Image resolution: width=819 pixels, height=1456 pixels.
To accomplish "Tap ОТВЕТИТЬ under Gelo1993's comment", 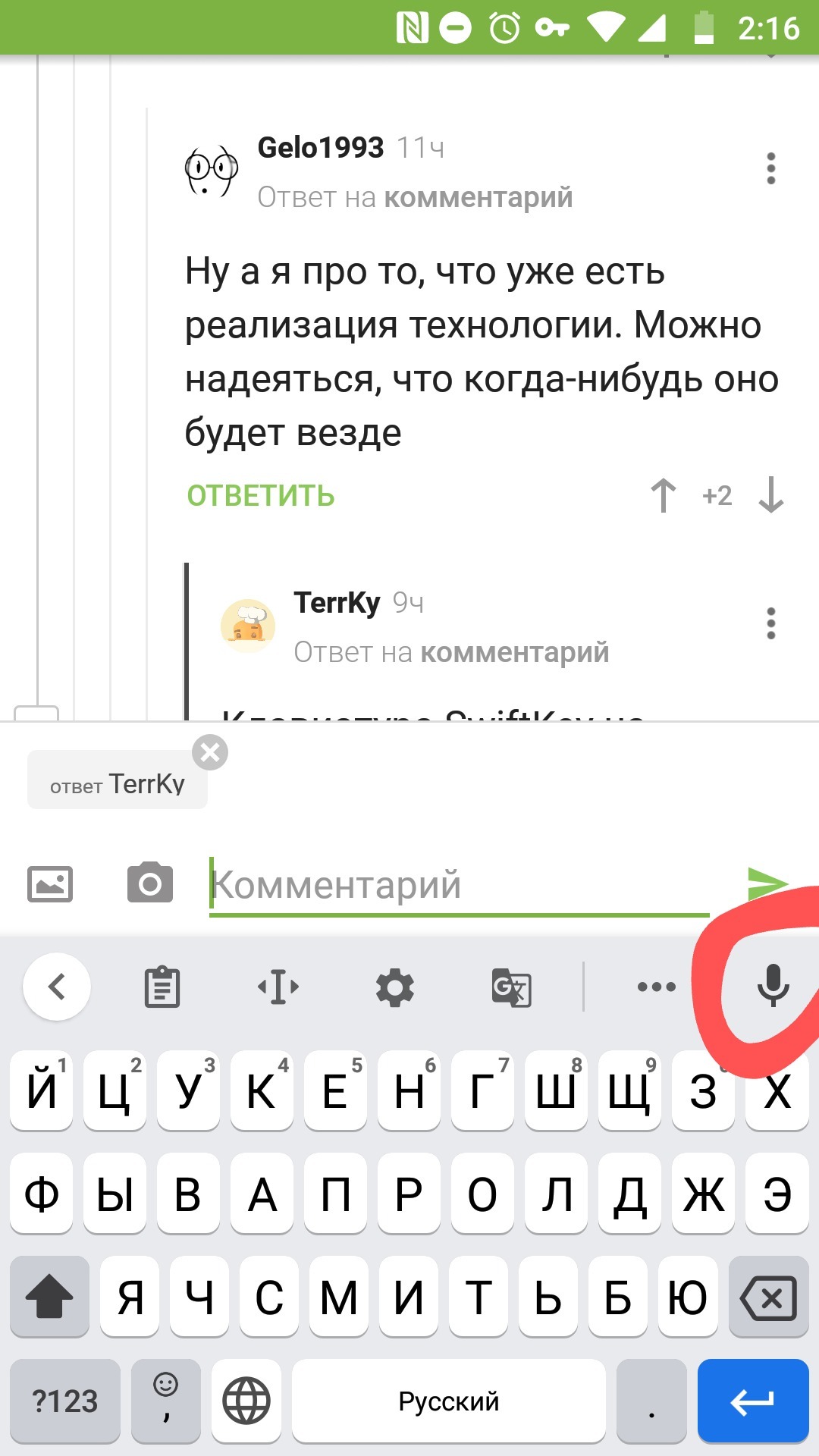I will click(x=260, y=496).
